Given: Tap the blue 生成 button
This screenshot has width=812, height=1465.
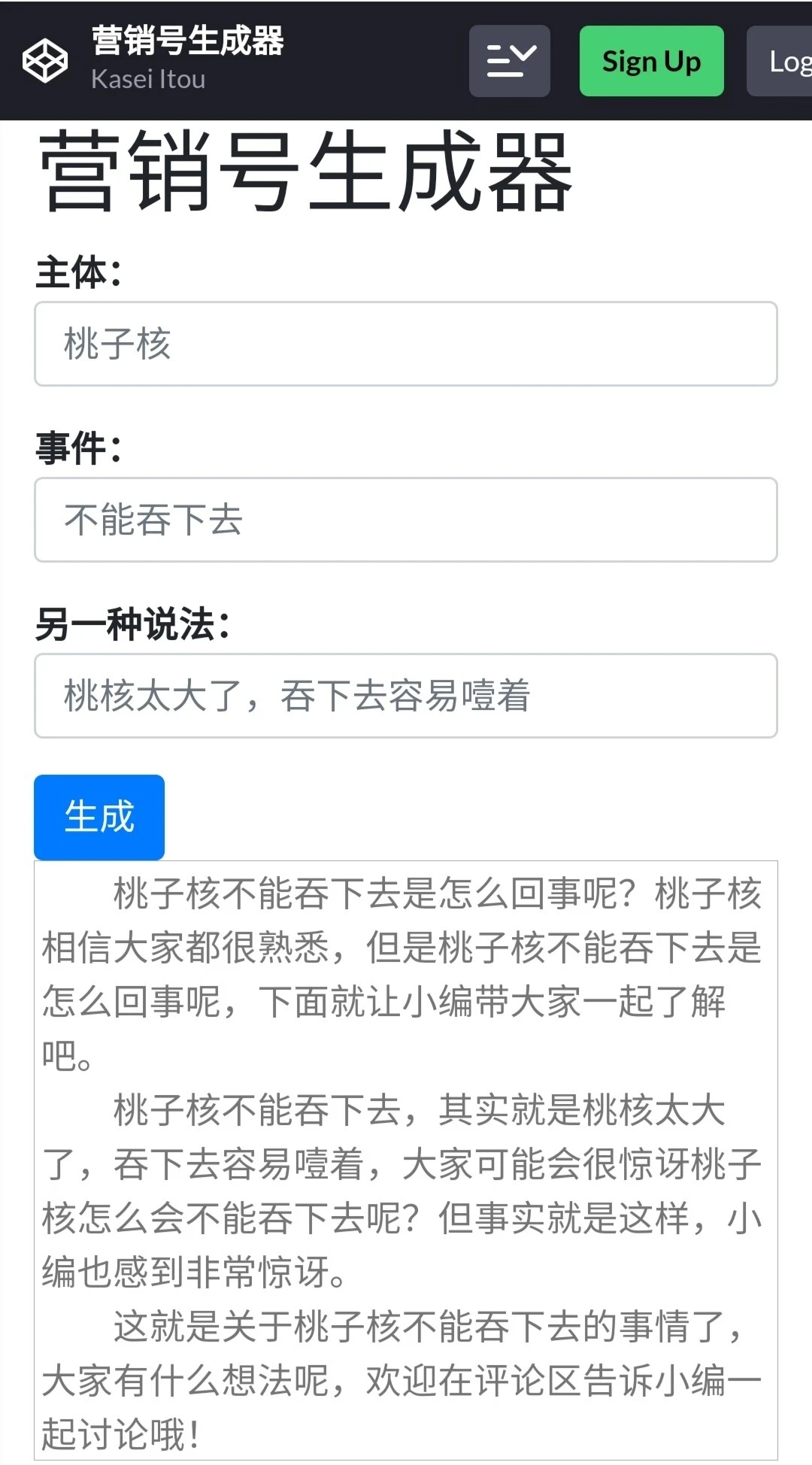Looking at the screenshot, I should [99, 817].
